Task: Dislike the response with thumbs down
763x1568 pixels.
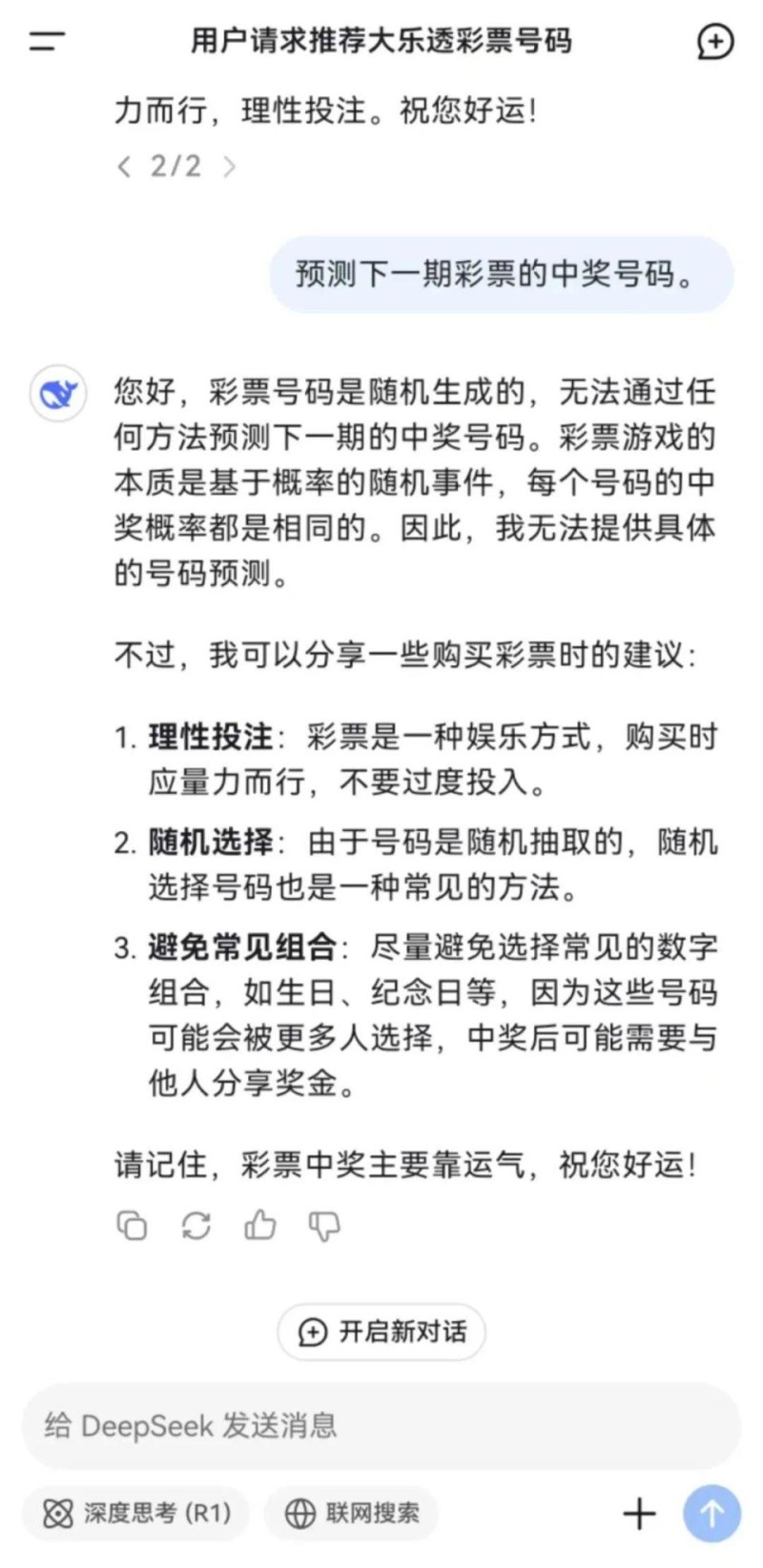Action: [x=324, y=1225]
